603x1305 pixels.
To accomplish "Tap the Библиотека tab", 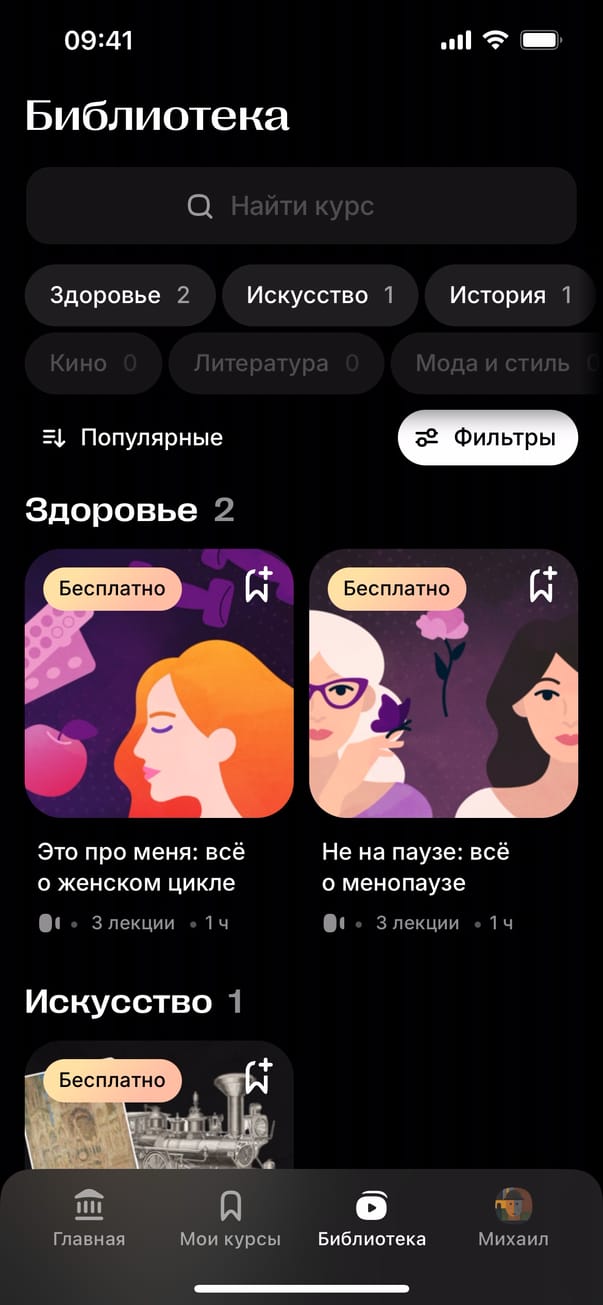I will (x=372, y=1219).
